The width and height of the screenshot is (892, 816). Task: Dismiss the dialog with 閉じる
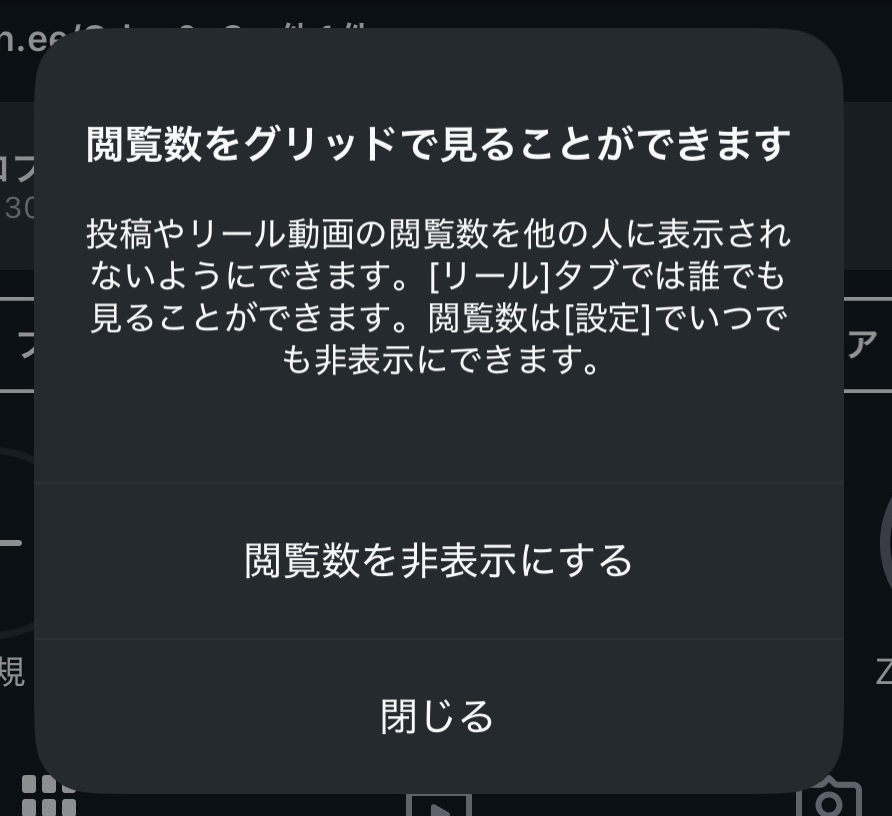tap(438, 717)
